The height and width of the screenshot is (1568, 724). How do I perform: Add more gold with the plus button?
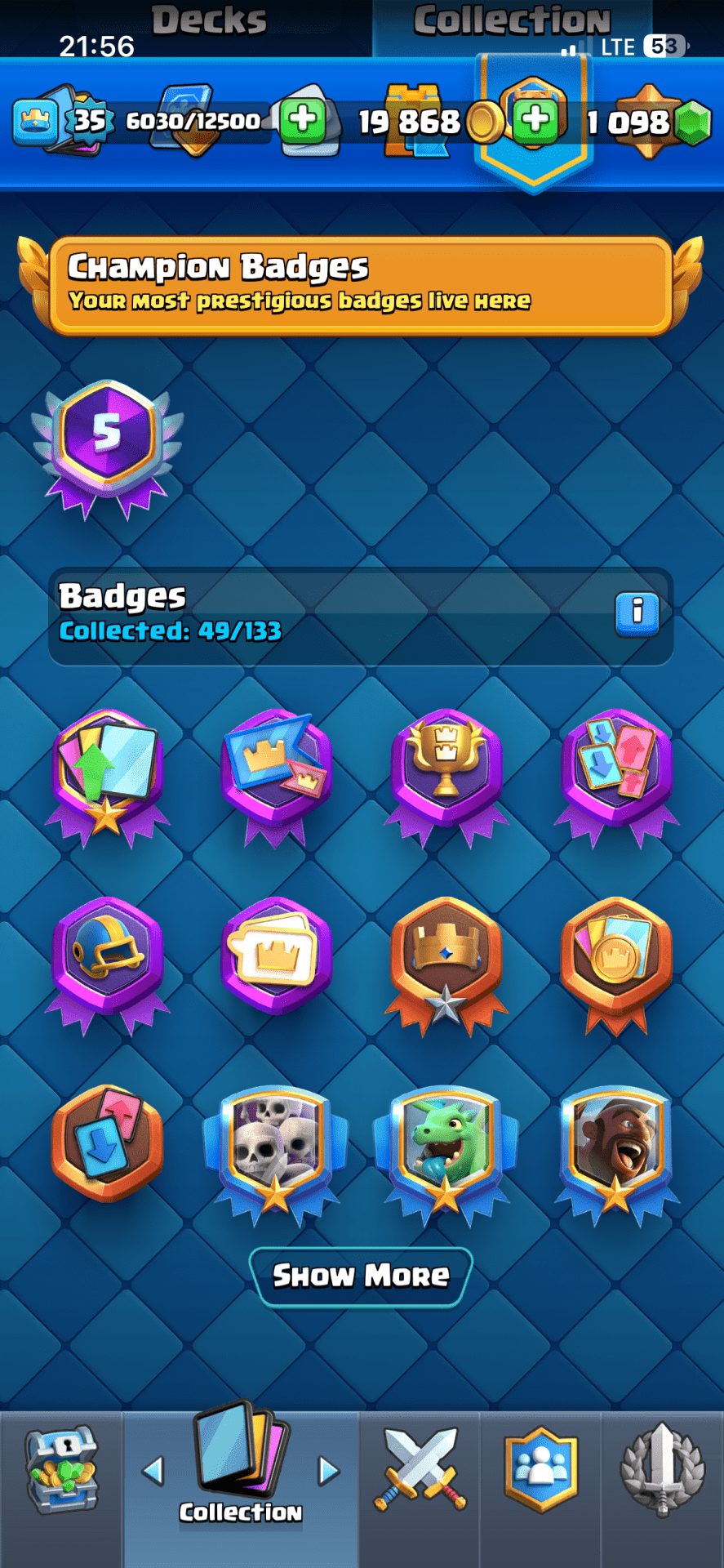(x=535, y=121)
